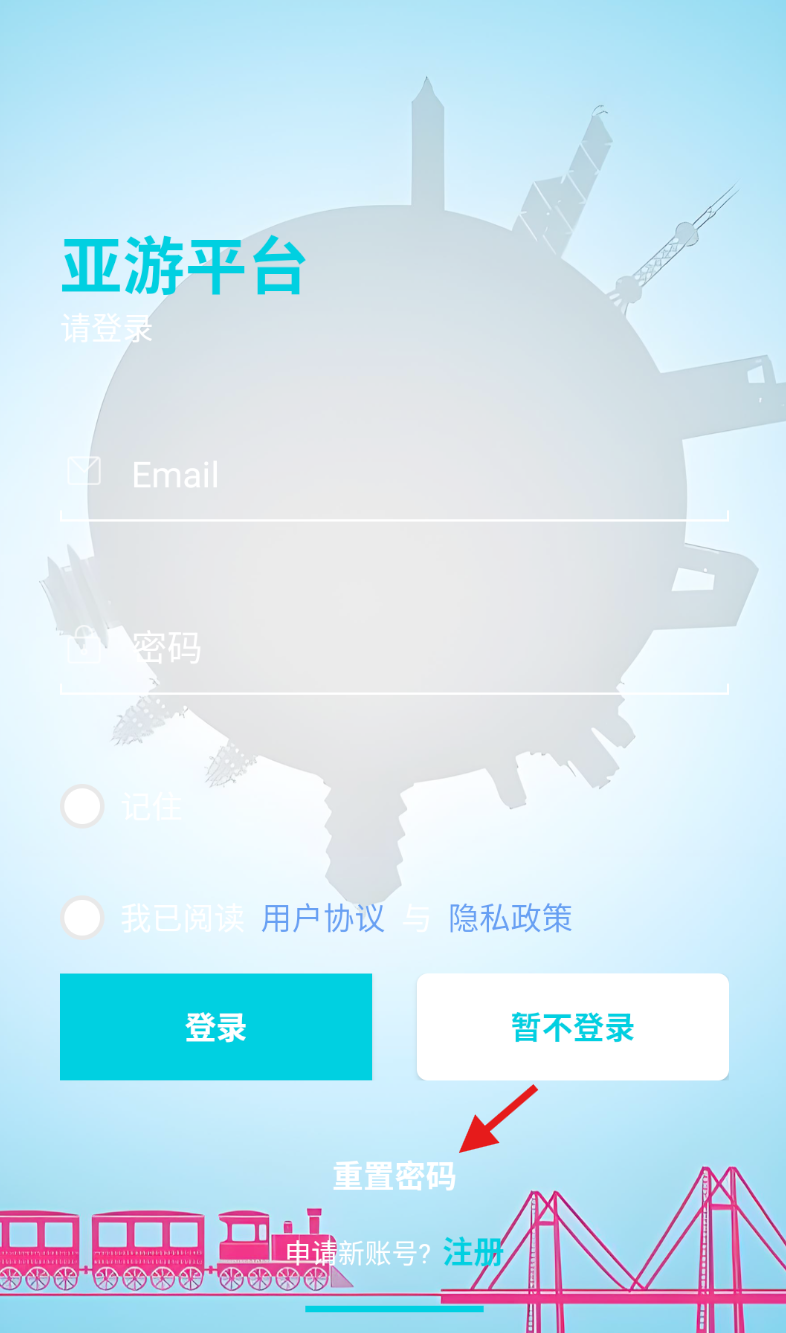Tap the 登录 button
This screenshot has height=1333, width=786.
(216, 1027)
